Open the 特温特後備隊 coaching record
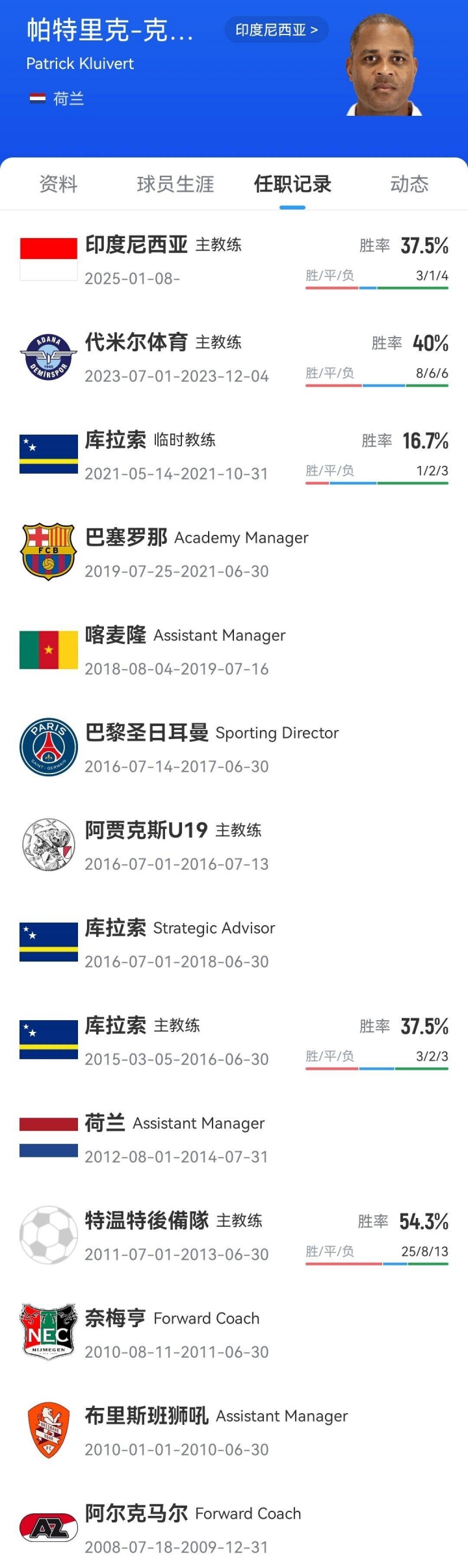This screenshot has width=468, height=1568. click(x=234, y=1236)
